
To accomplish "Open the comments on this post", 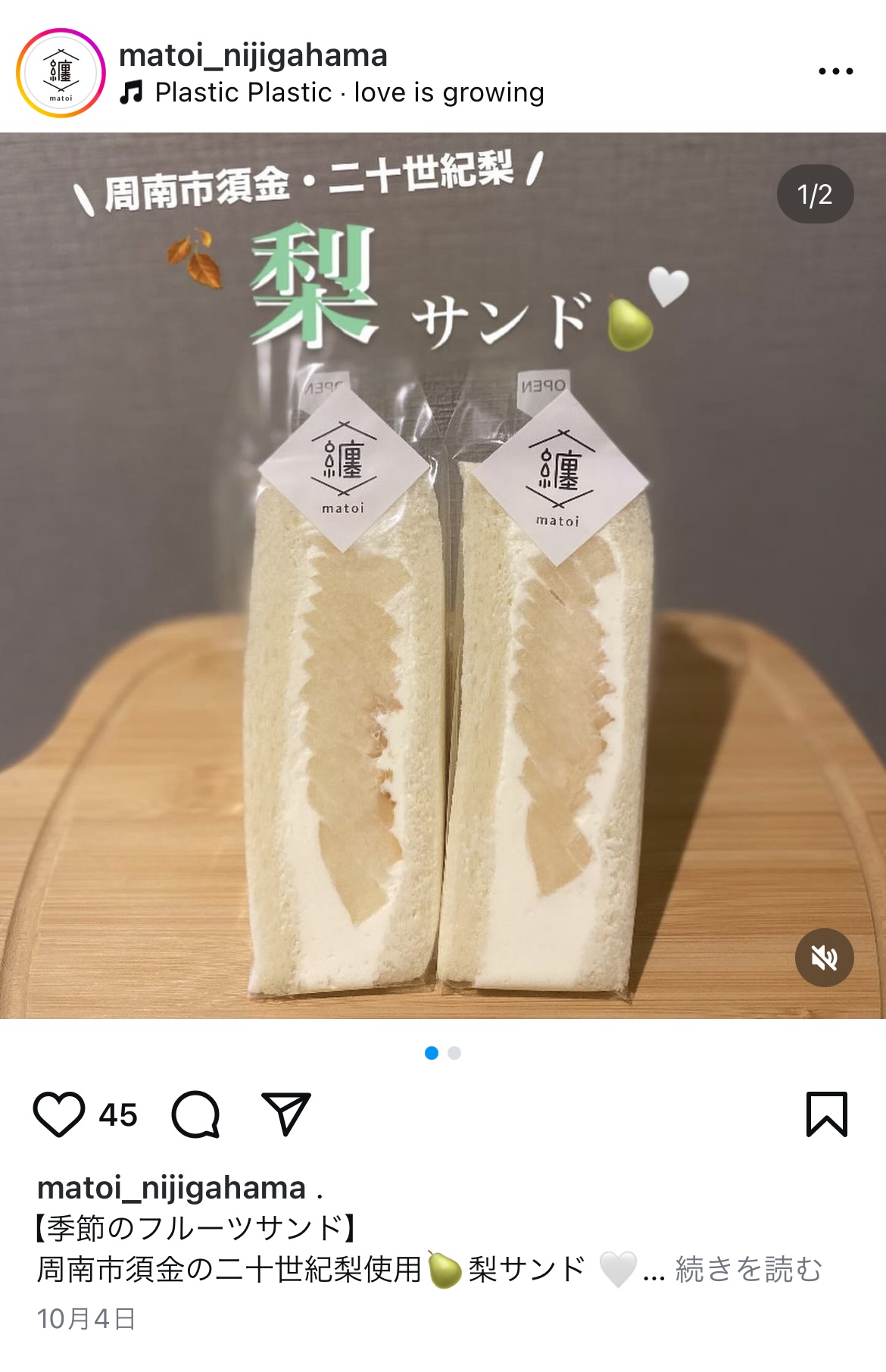I will pos(196,1114).
